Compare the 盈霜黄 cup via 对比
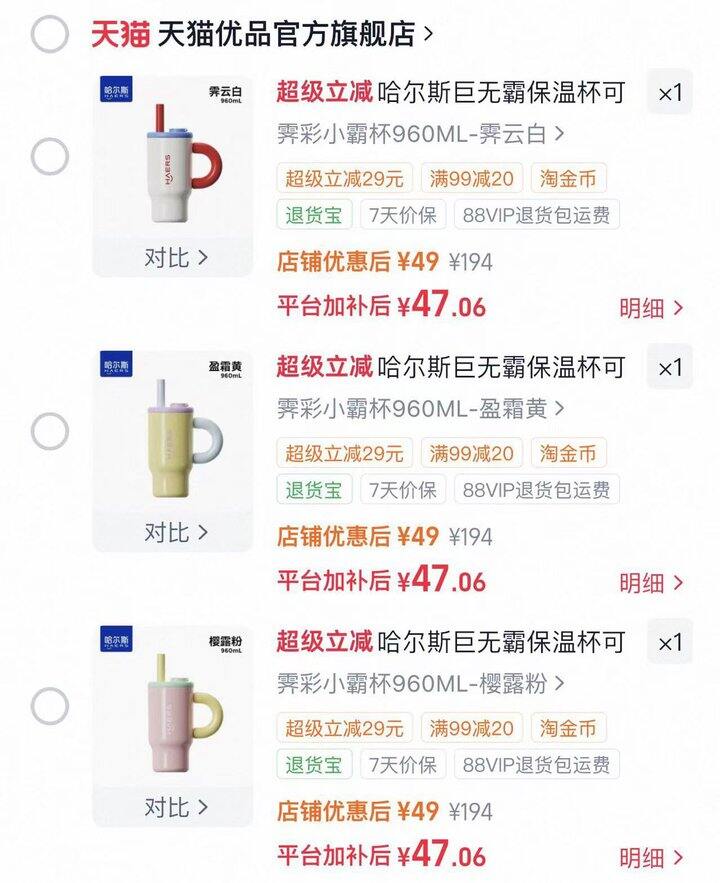Screen dimensions: 720x883 175,532
